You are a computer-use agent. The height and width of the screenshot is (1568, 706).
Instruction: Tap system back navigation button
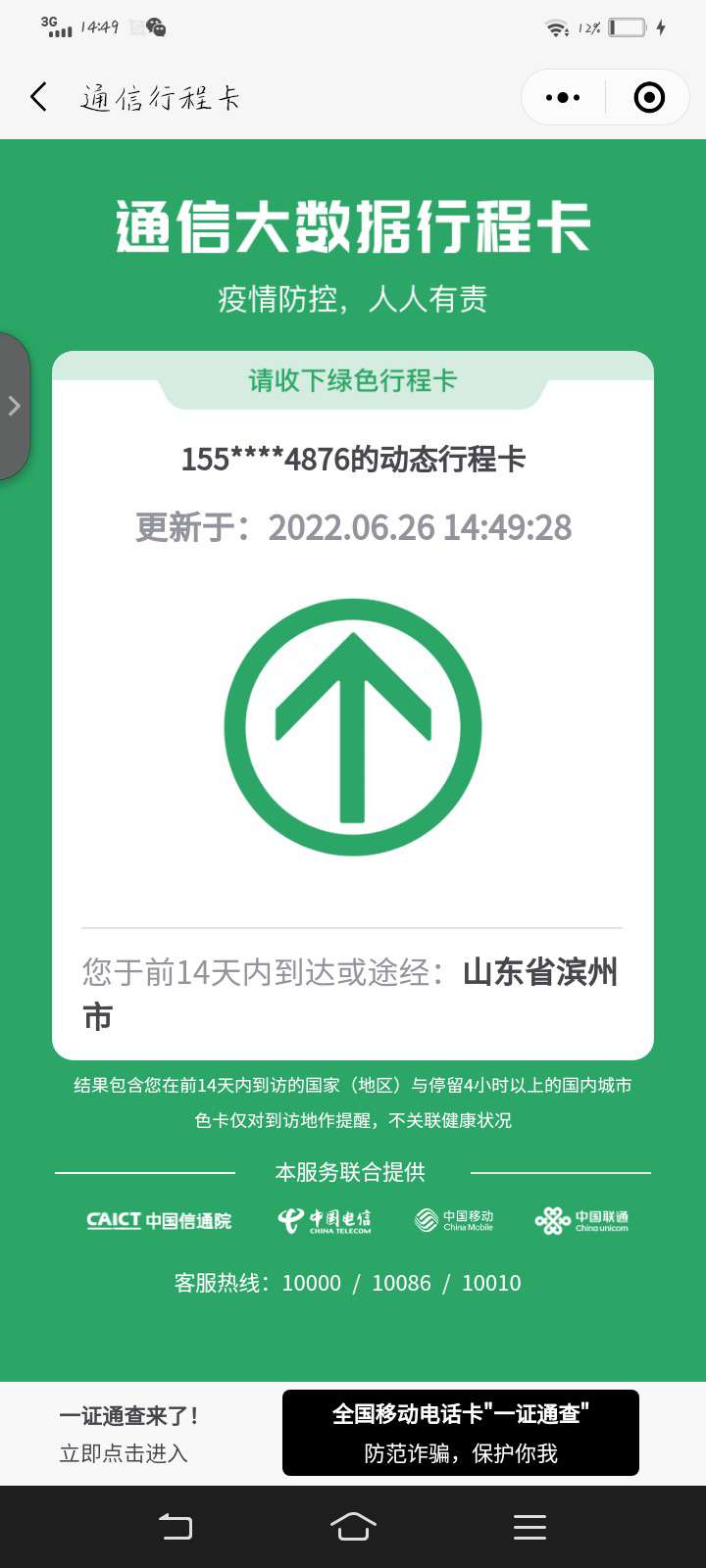[176, 1526]
